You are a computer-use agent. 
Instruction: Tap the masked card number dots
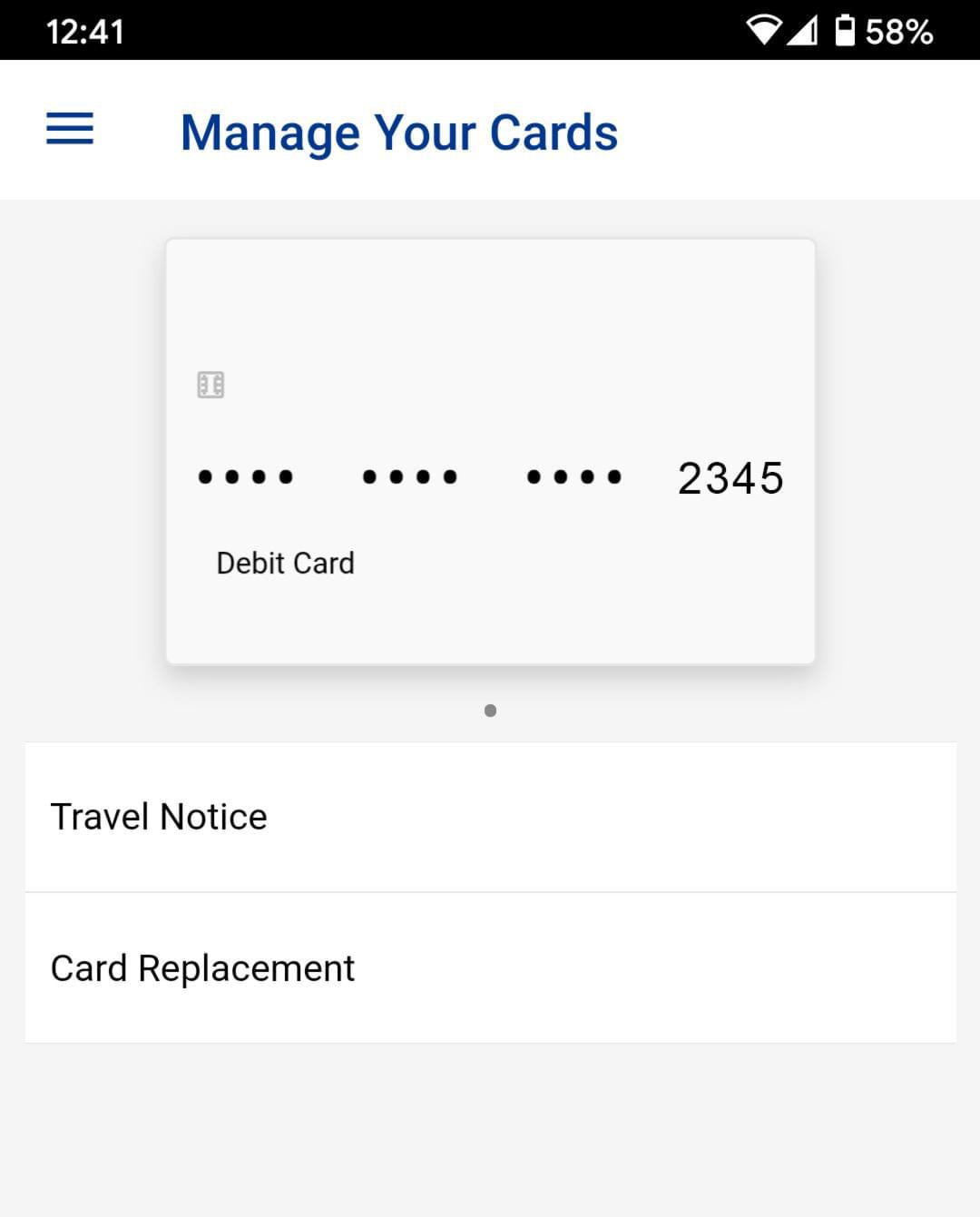tap(408, 476)
